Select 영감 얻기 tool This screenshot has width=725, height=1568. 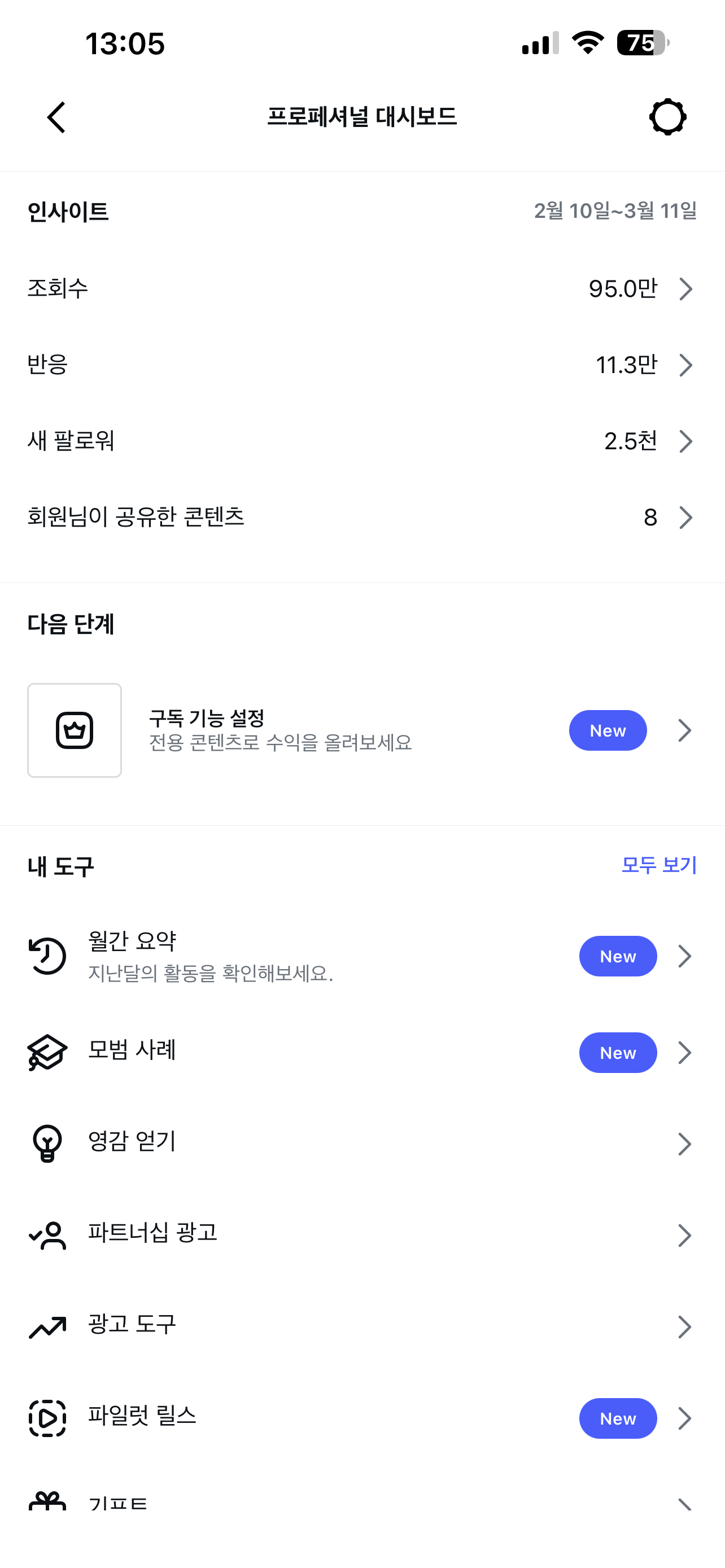click(361, 1144)
